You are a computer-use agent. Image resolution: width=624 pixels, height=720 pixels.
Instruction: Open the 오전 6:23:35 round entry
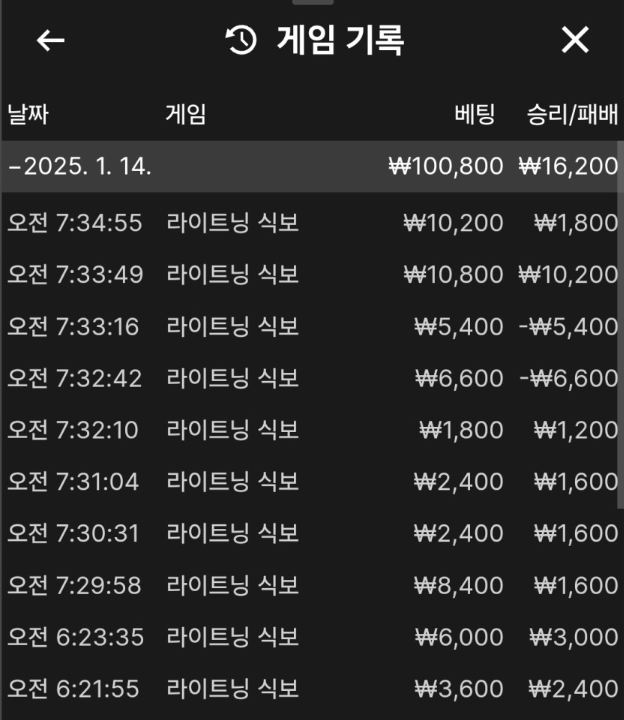point(310,637)
